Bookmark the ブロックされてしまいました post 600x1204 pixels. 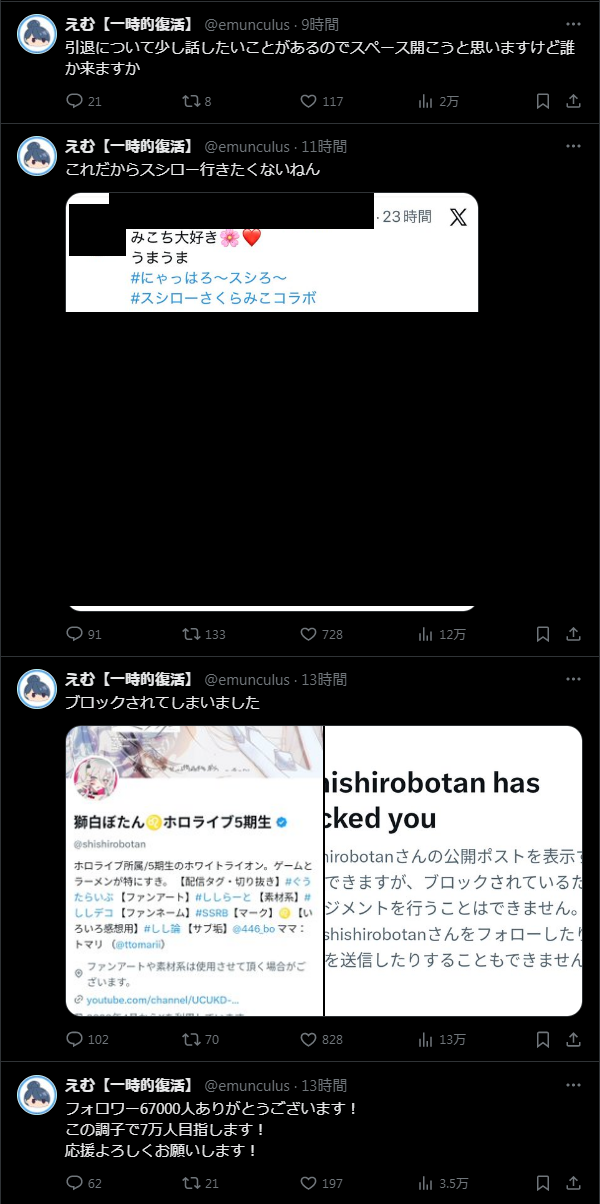[542, 1039]
